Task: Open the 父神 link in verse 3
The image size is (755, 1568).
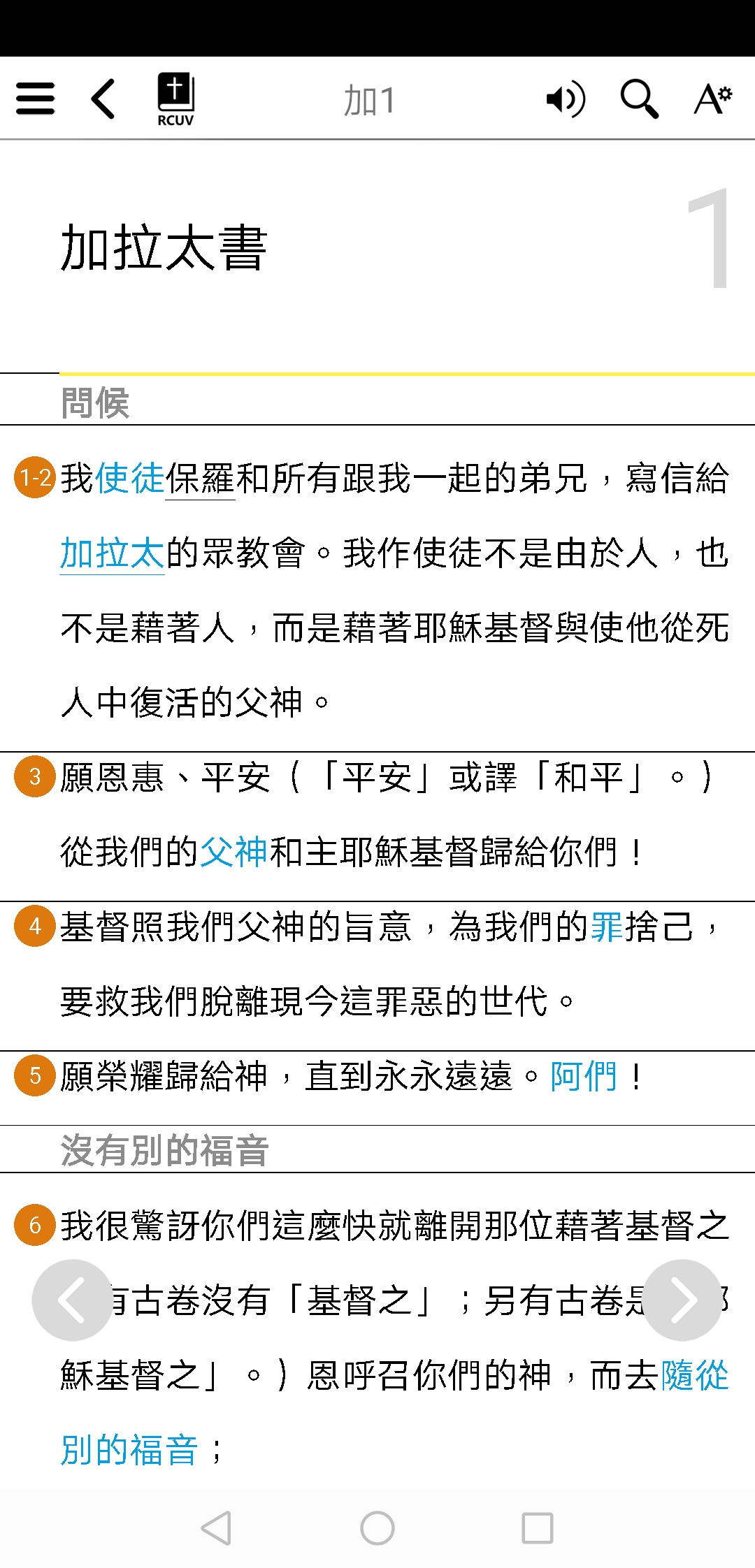Action: coord(234,852)
